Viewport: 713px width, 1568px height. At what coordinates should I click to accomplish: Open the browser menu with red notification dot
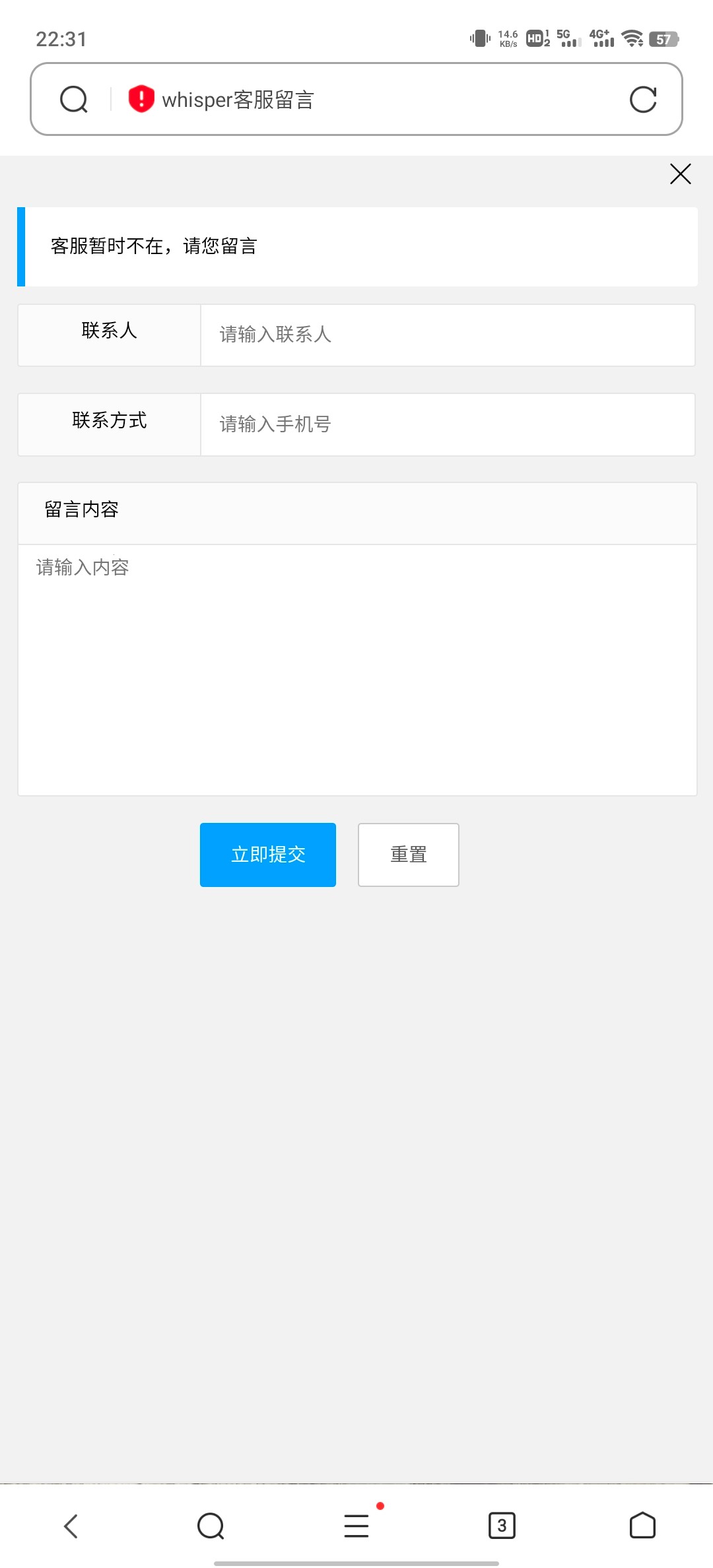(356, 1525)
